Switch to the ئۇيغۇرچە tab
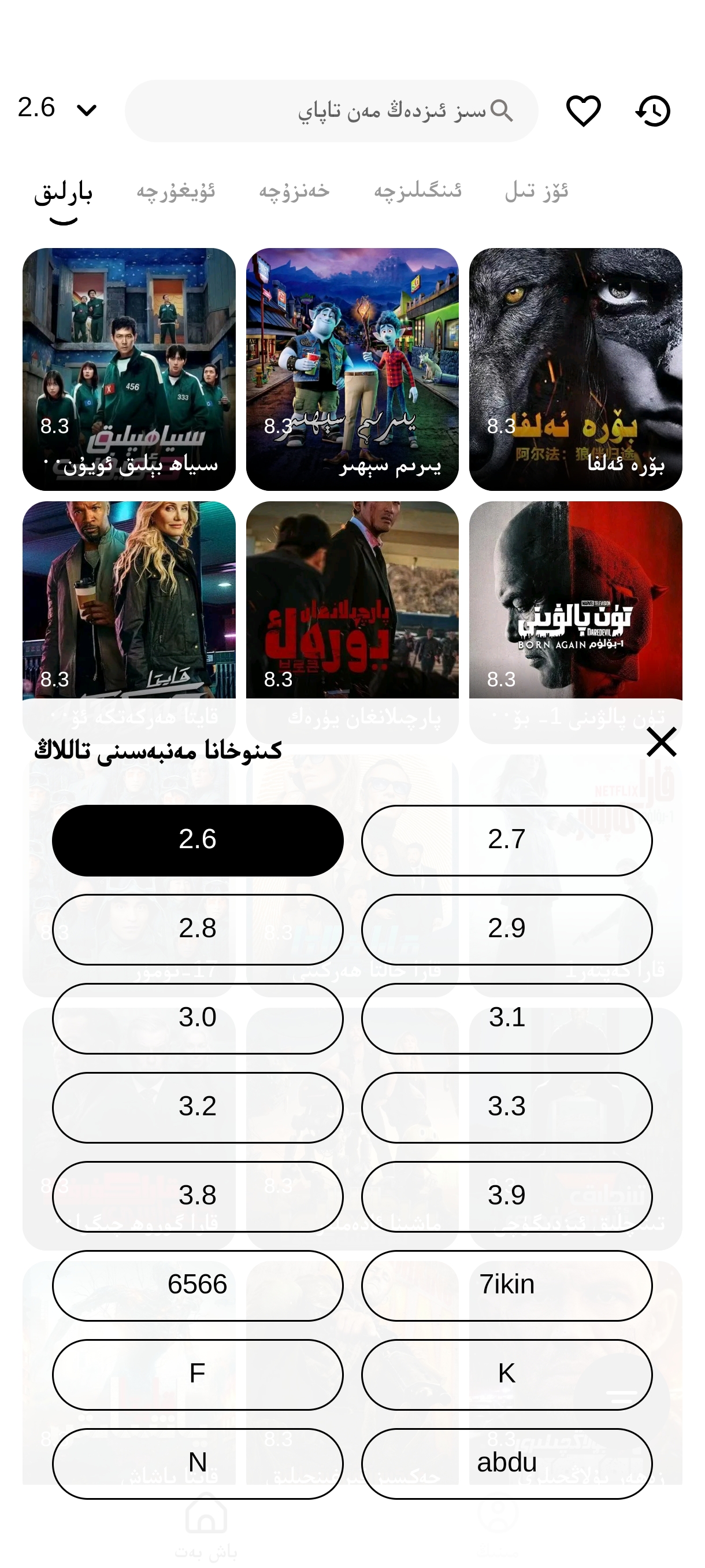The height and width of the screenshot is (1568, 705). click(176, 191)
